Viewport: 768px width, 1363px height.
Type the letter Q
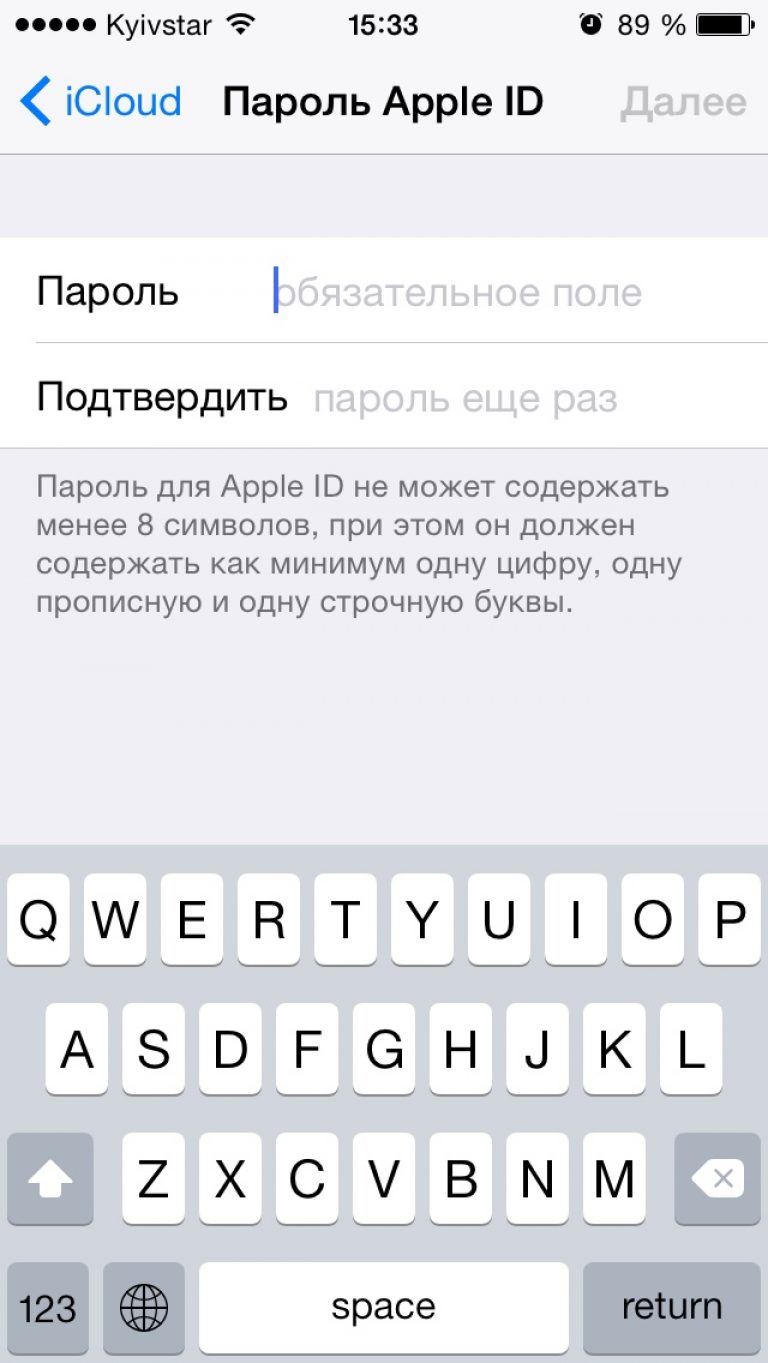point(38,920)
